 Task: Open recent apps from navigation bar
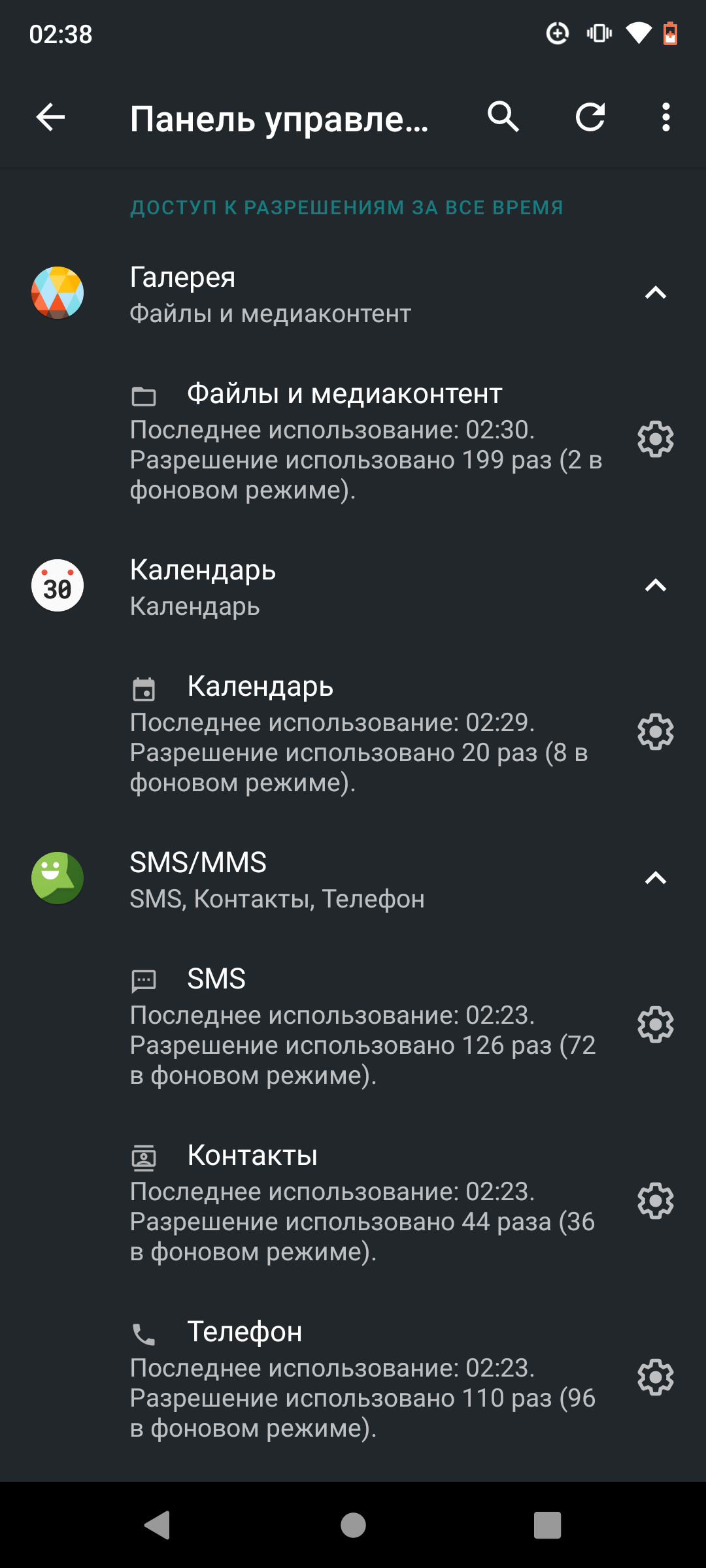click(x=547, y=1526)
